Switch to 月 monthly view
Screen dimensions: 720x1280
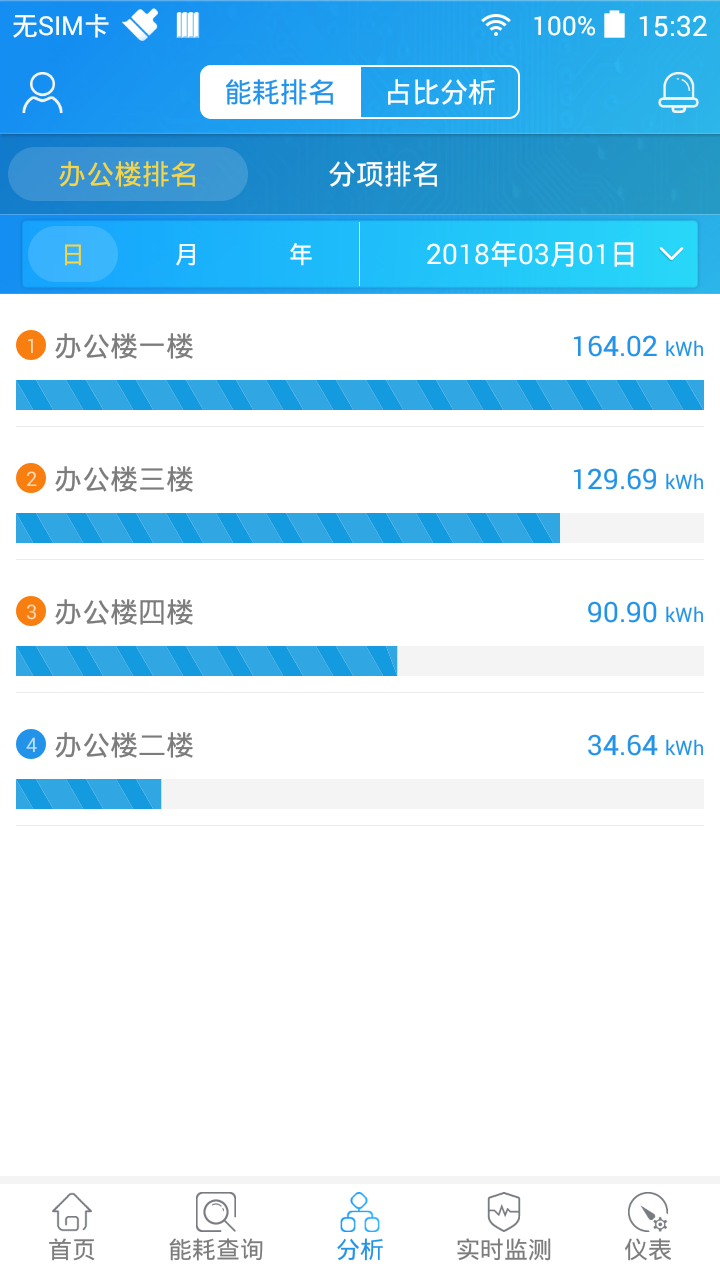185,254
